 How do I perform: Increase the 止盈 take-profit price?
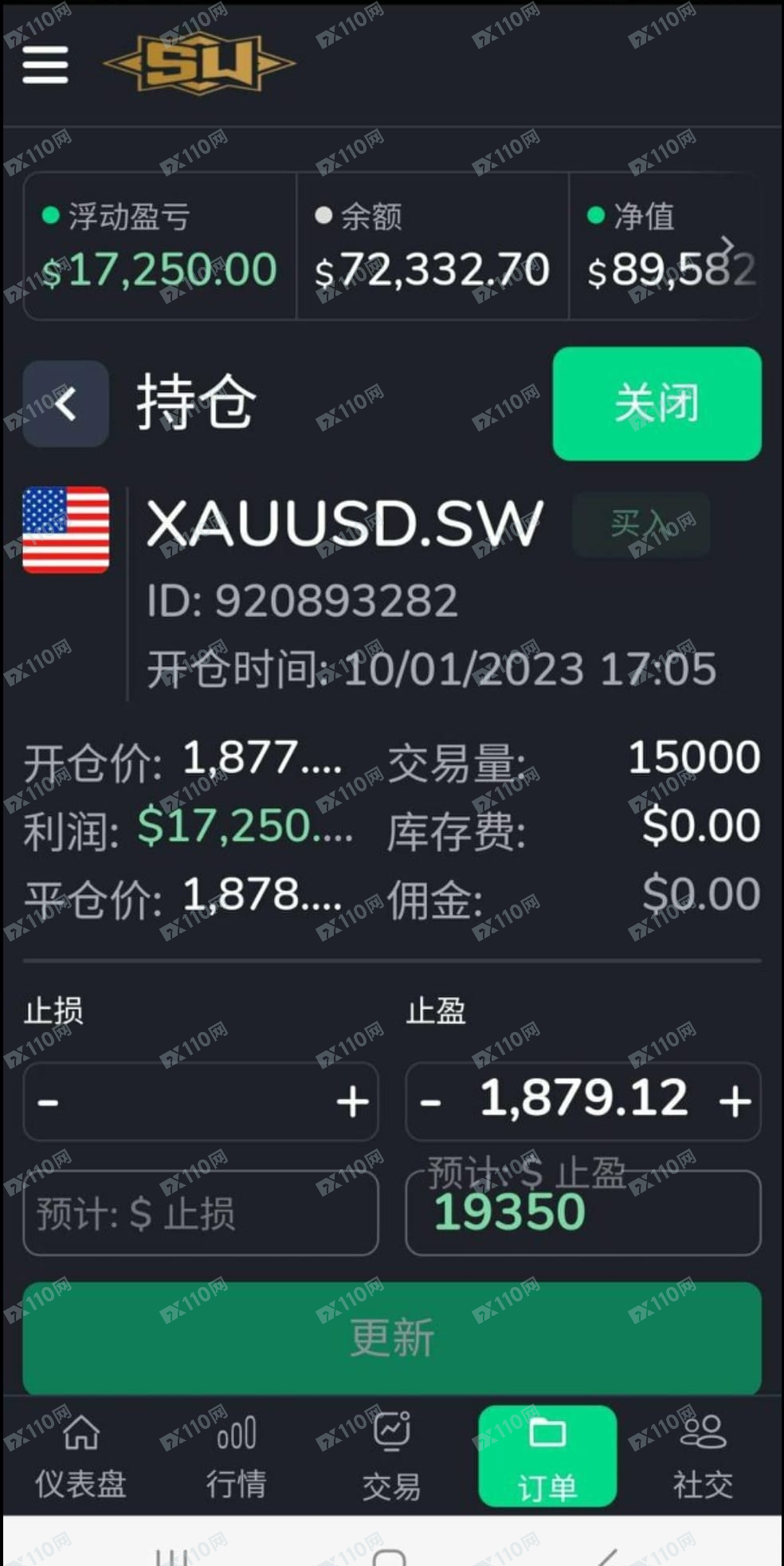(735, 1102)
